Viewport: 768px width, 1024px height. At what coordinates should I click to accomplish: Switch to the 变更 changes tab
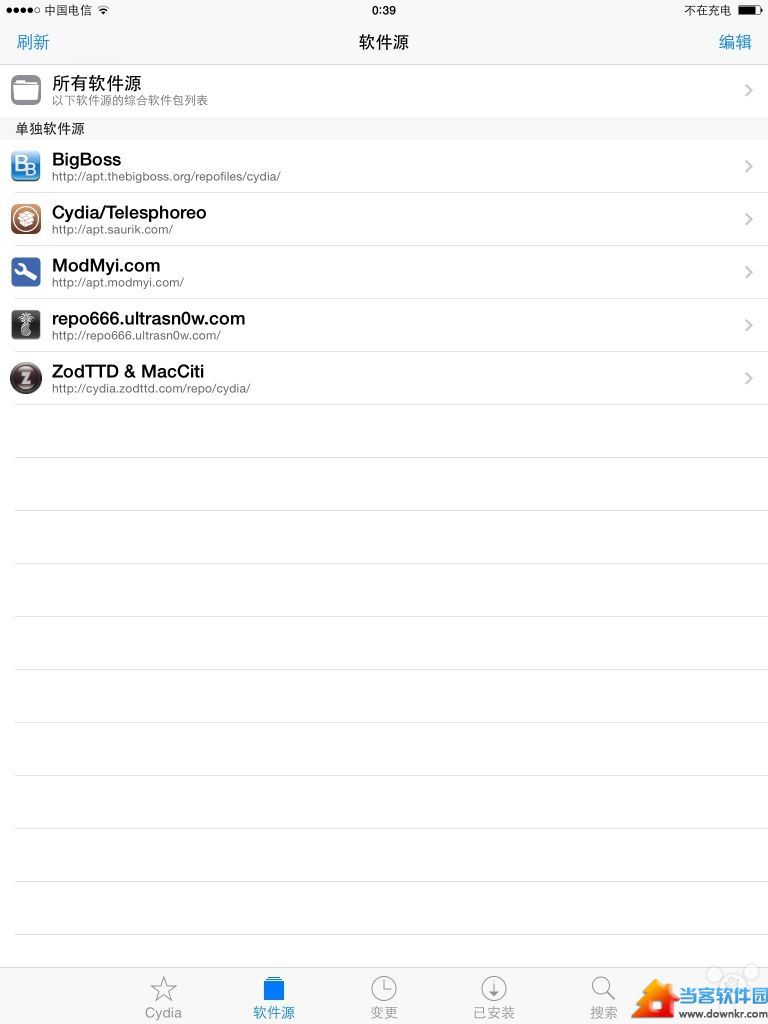pyautogui.click(x=384, y=997)
